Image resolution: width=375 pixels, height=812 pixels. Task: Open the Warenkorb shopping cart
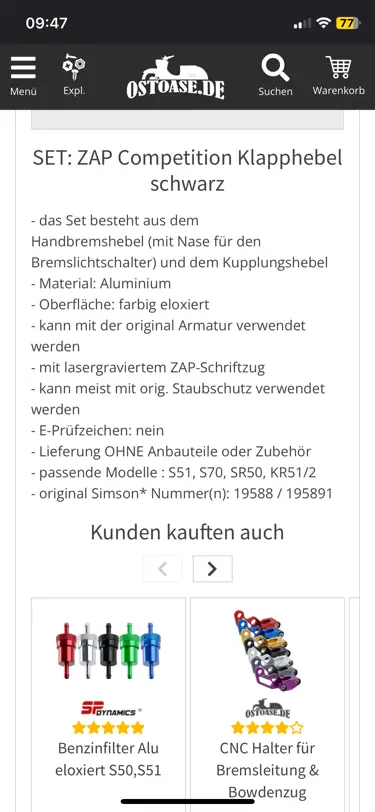tap(339, 76)
